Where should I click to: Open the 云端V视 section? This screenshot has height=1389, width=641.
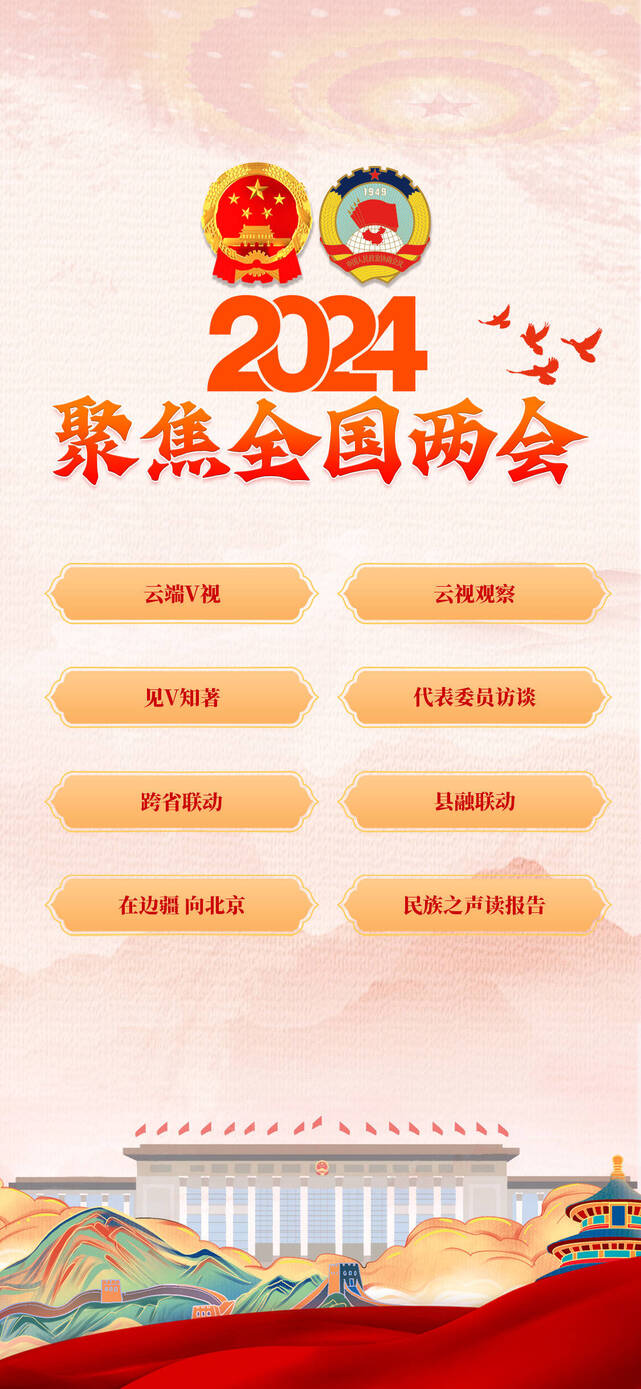coord(181,593)
